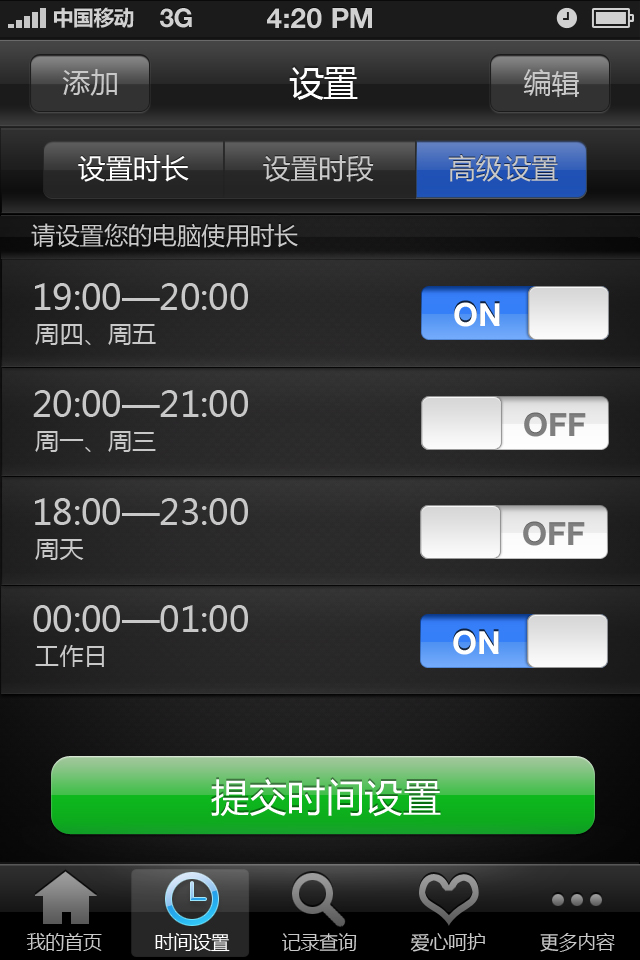This screenshot has height=960, width=640.
Task: Enable the 20:00—21:00 switch
Action: click(514, 423)
